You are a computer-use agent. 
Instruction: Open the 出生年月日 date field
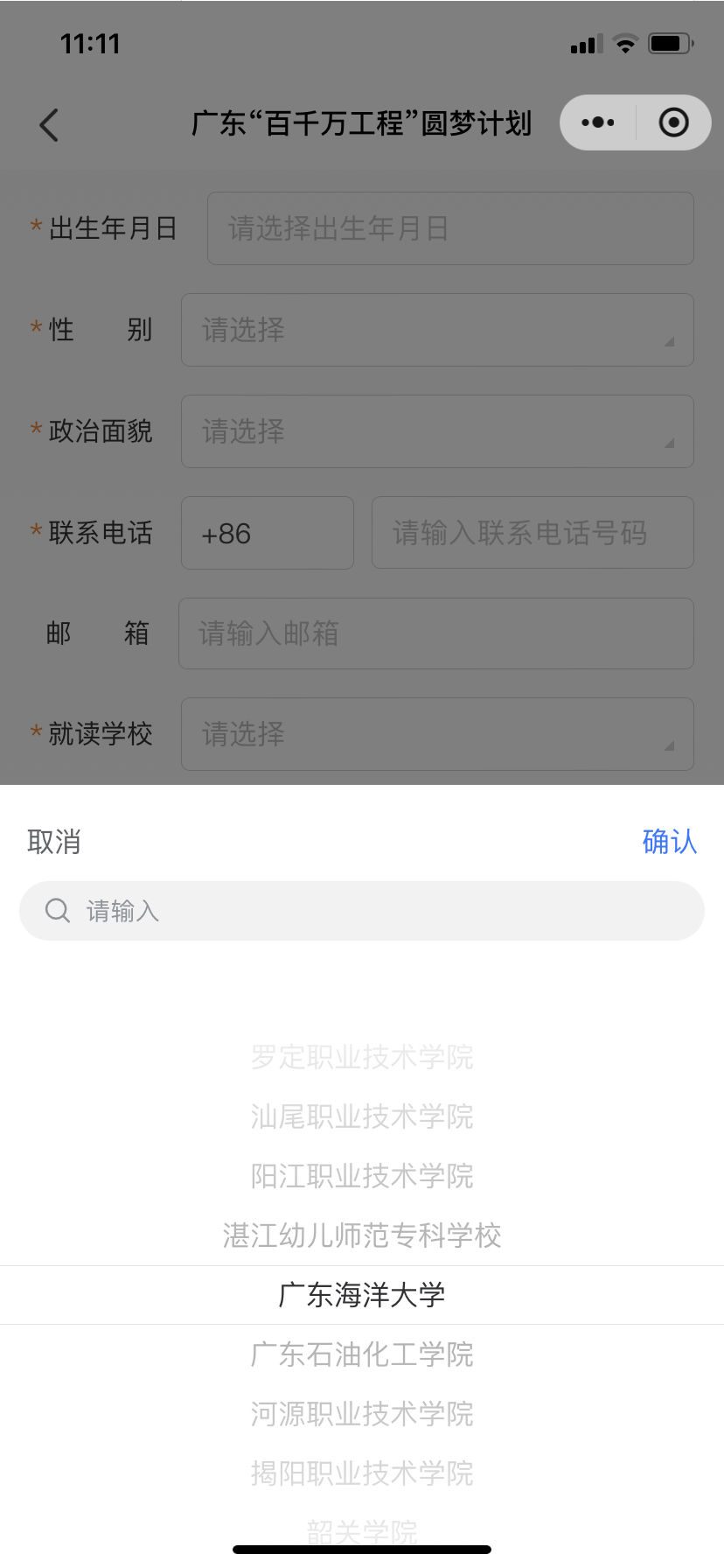pos(450,228)
